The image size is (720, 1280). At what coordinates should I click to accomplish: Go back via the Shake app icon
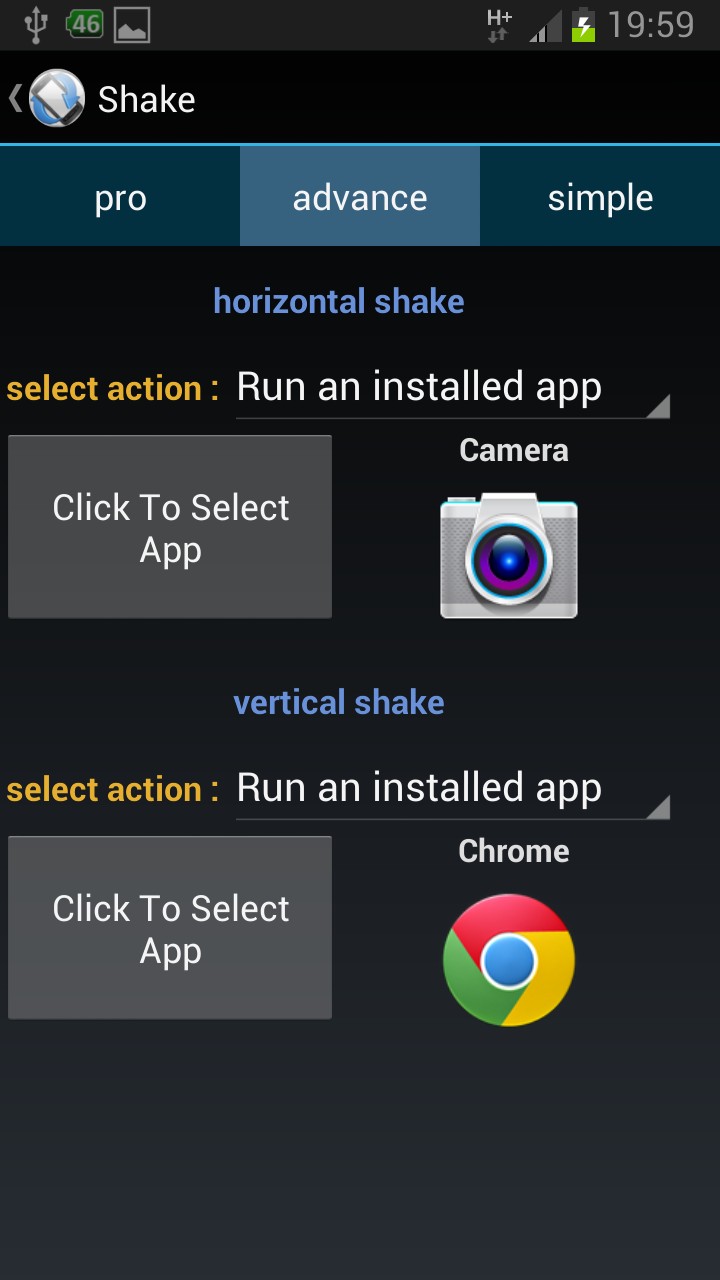pos(55,99)
